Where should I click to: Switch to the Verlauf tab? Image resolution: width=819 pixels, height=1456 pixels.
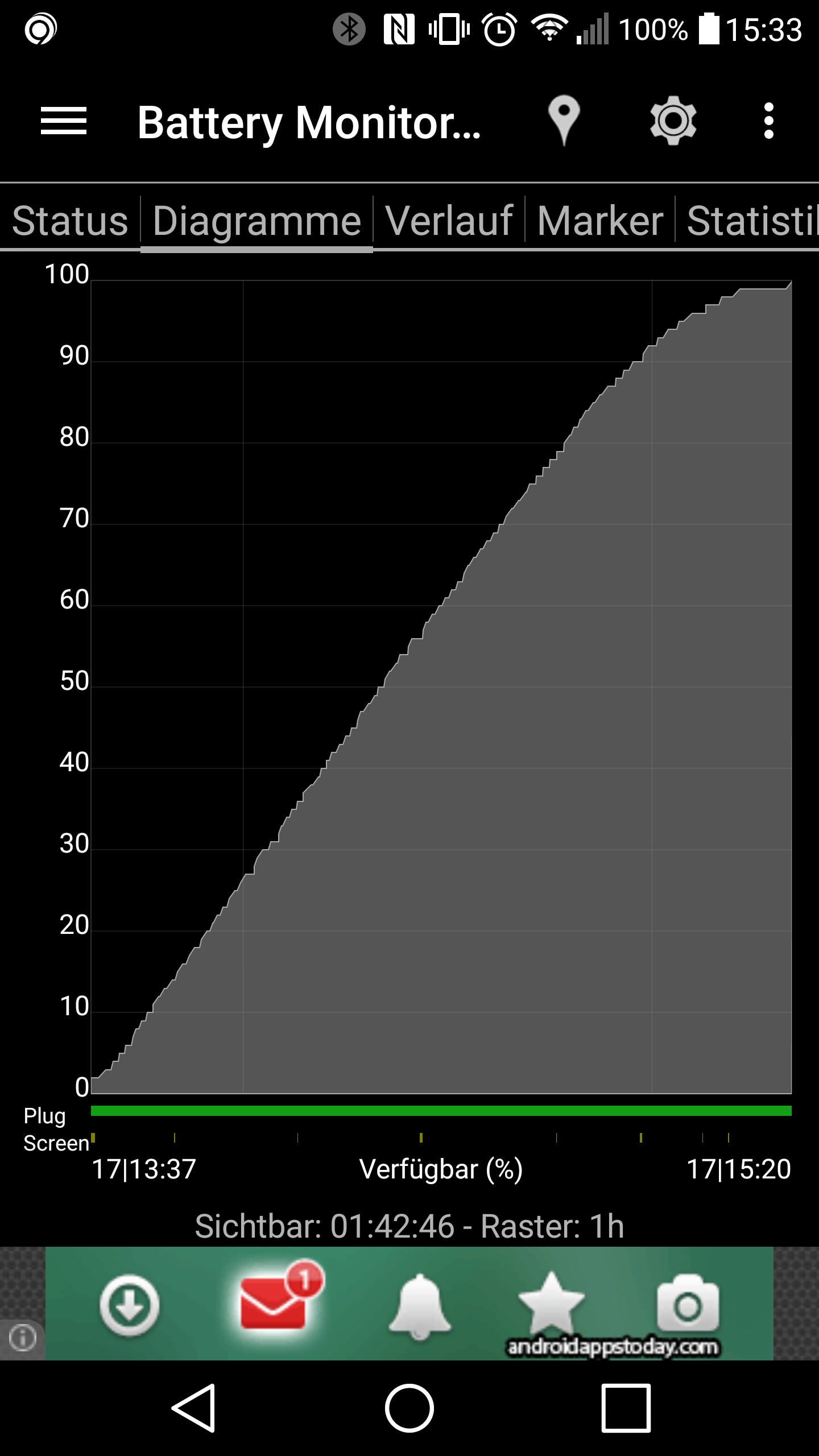[x=449, y=221]
